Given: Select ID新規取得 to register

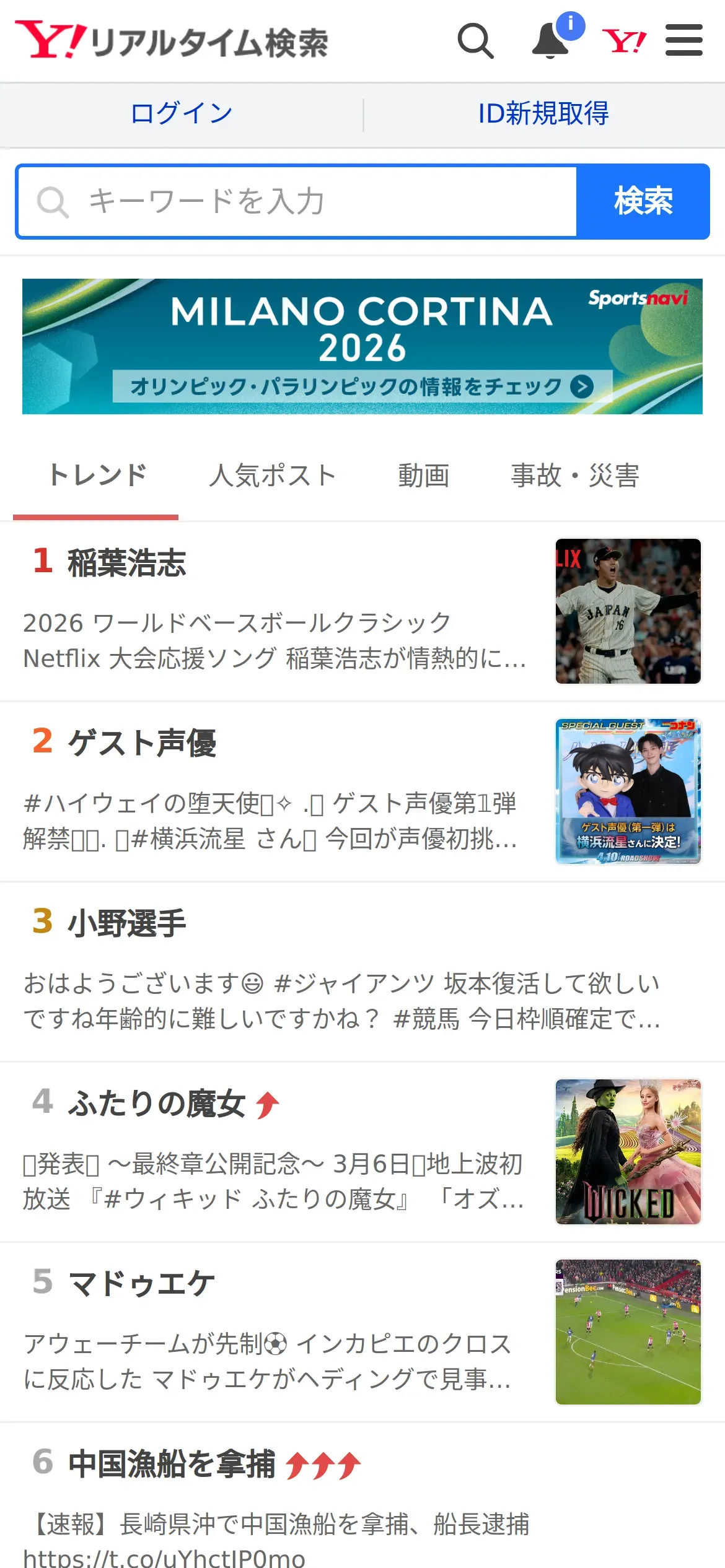Looking at the screenshot, I should (x=543, y=114).
